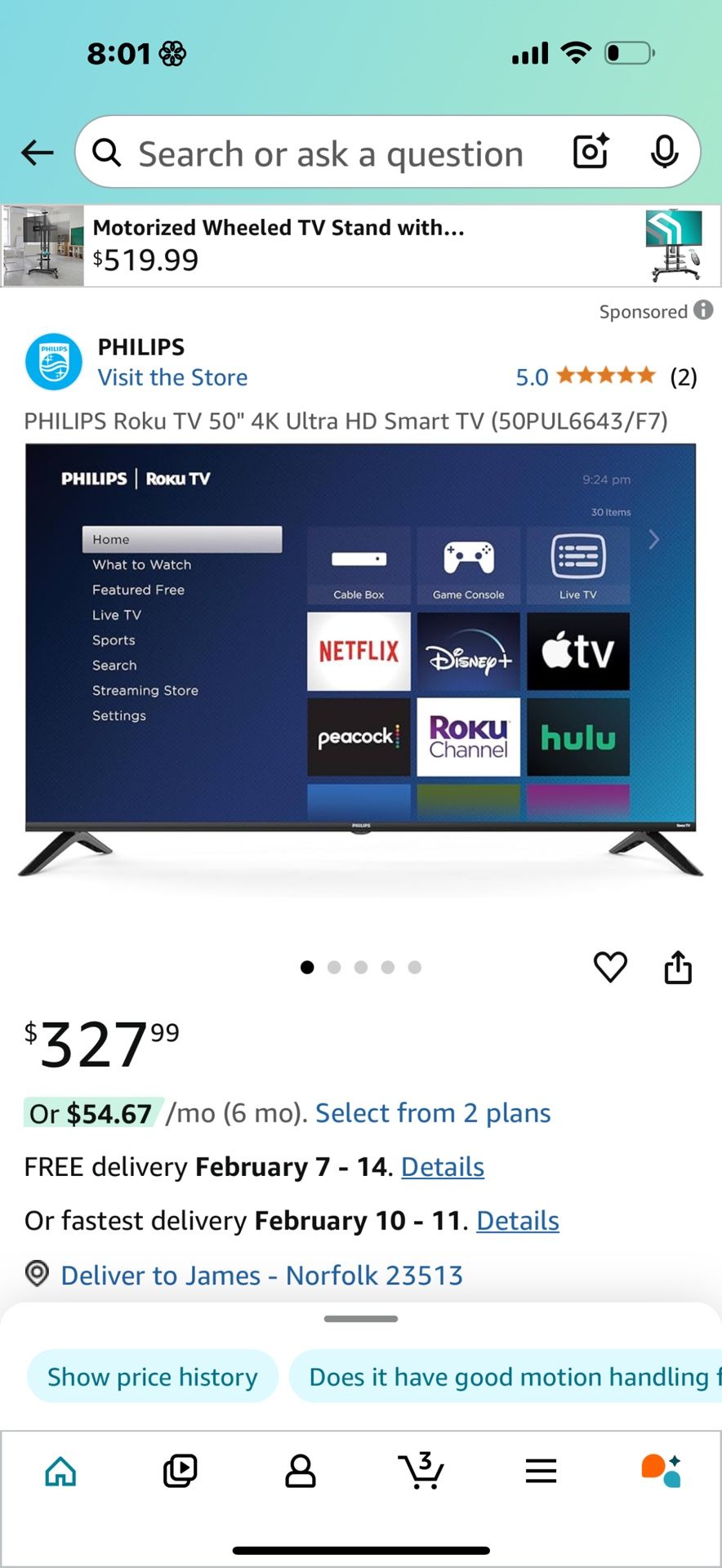Viewport: 722px width, 1568px height.
Task: Open the 5.0 star ratings
Action: pos(604,376)
